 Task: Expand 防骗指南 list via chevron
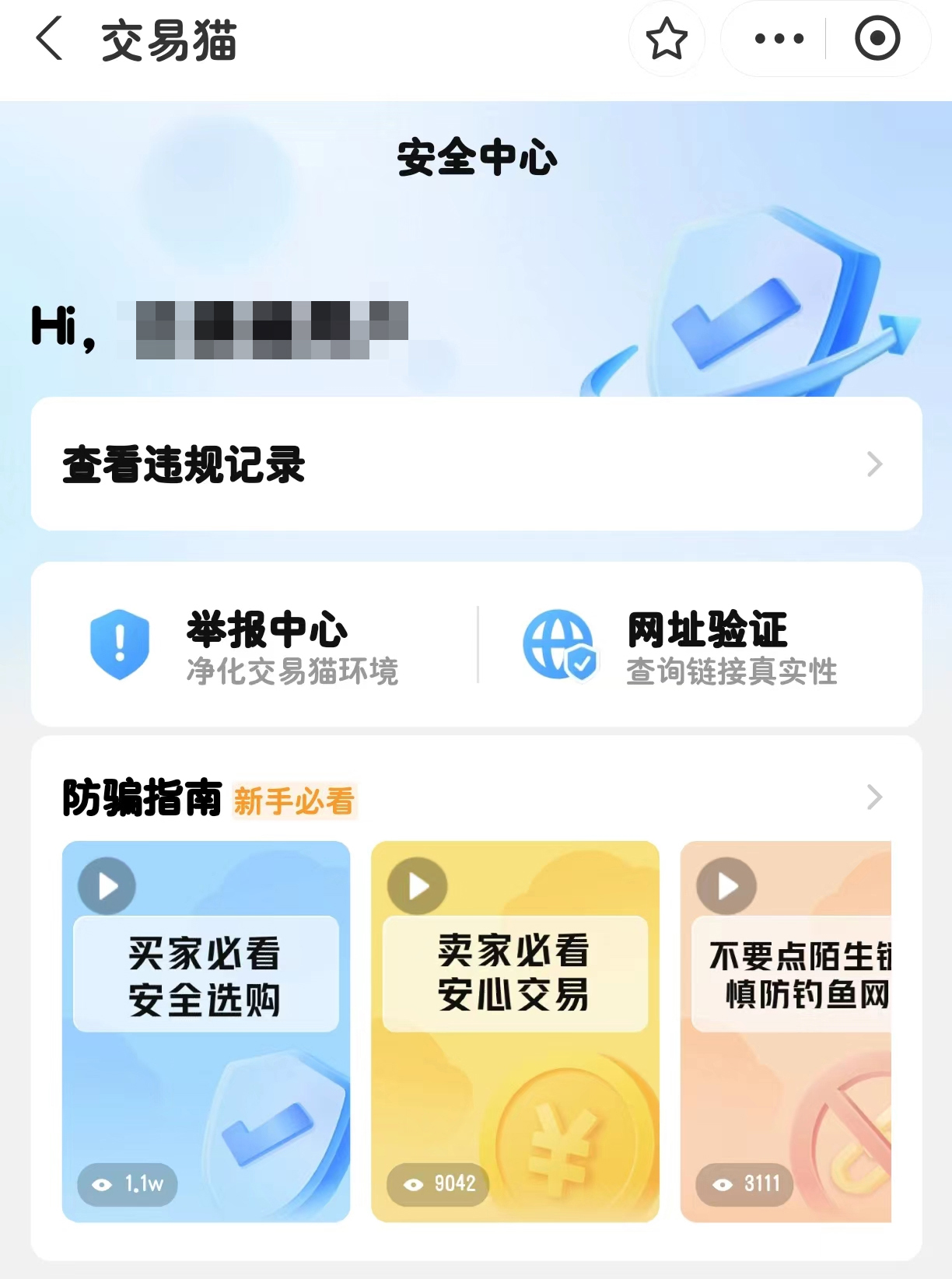(874, 797)
